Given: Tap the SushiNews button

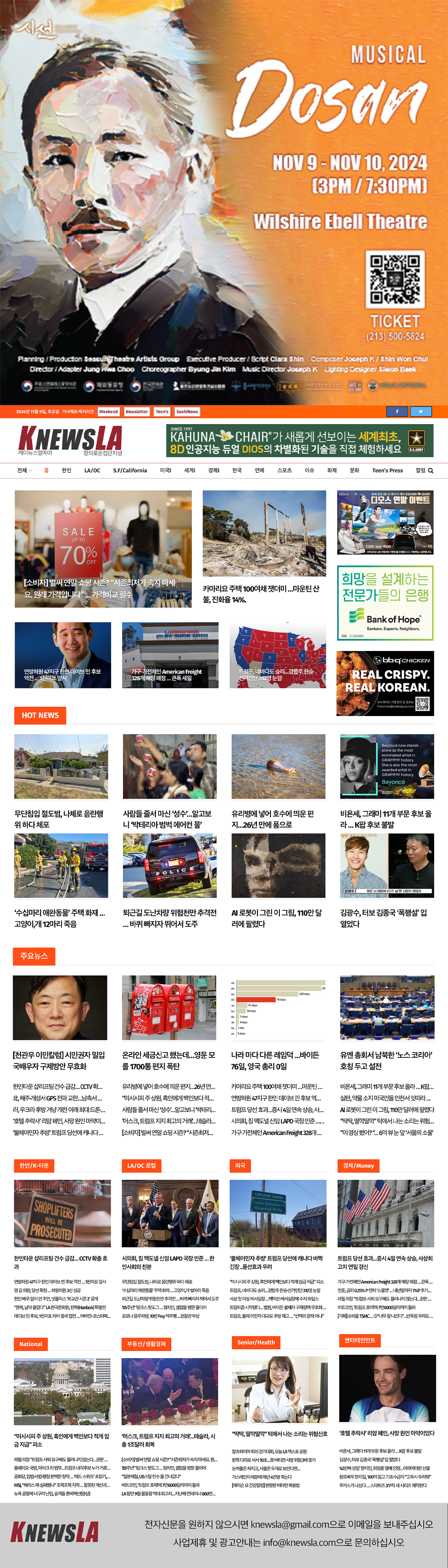Looking at the screenshot, I should click(187, 411).
